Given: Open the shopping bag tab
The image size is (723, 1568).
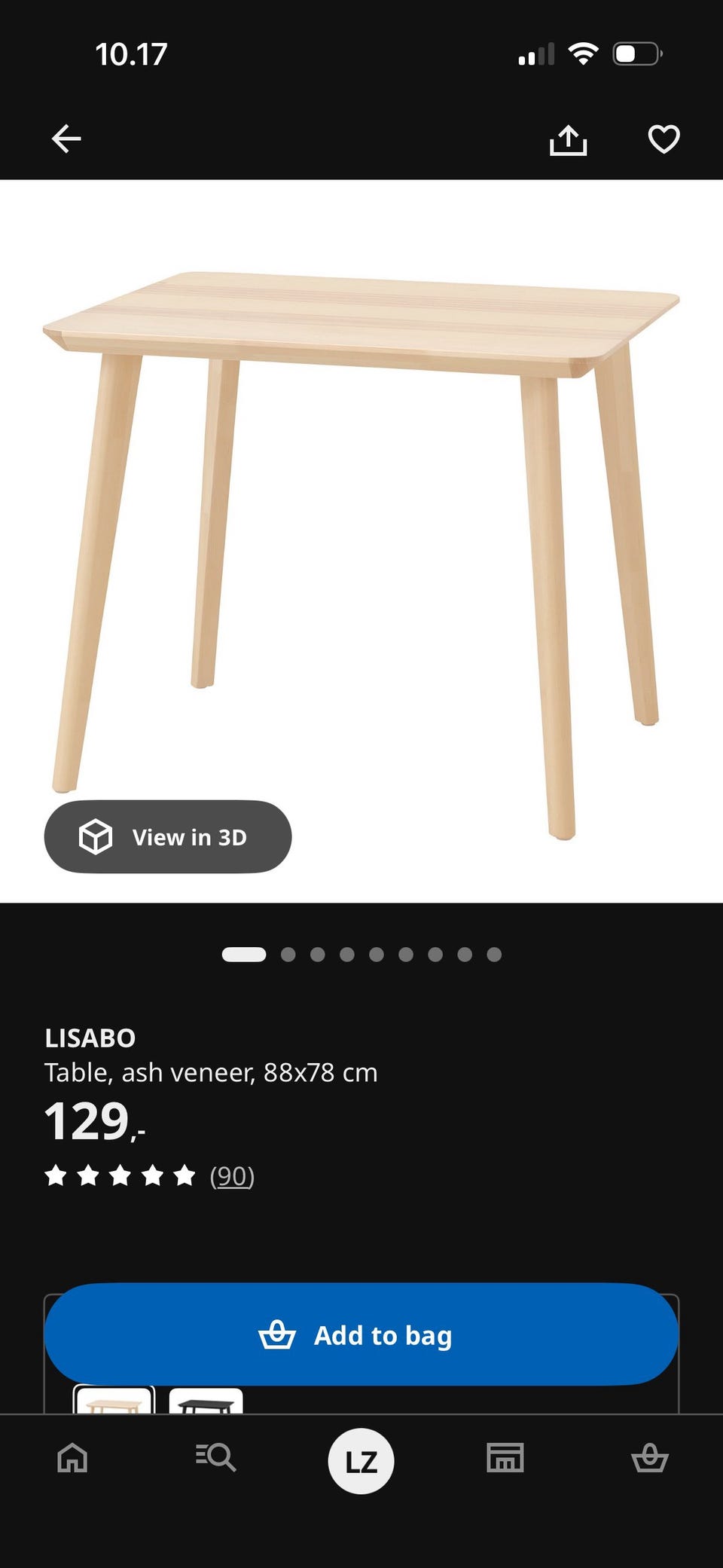Looking at the screenshot, I should tap(650, 1457).
